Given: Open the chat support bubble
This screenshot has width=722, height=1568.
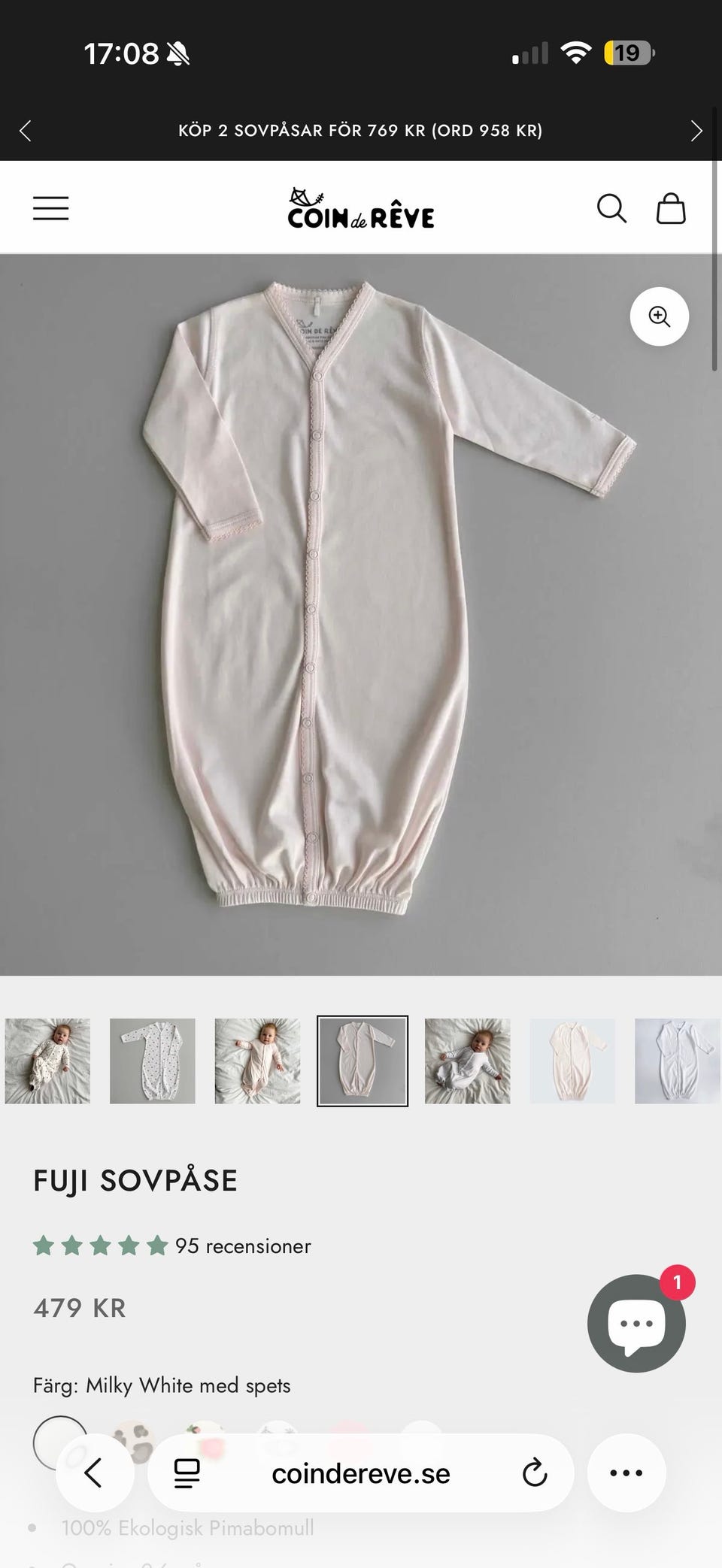Looking at the screenshot, I should (x=636, y=1323).
